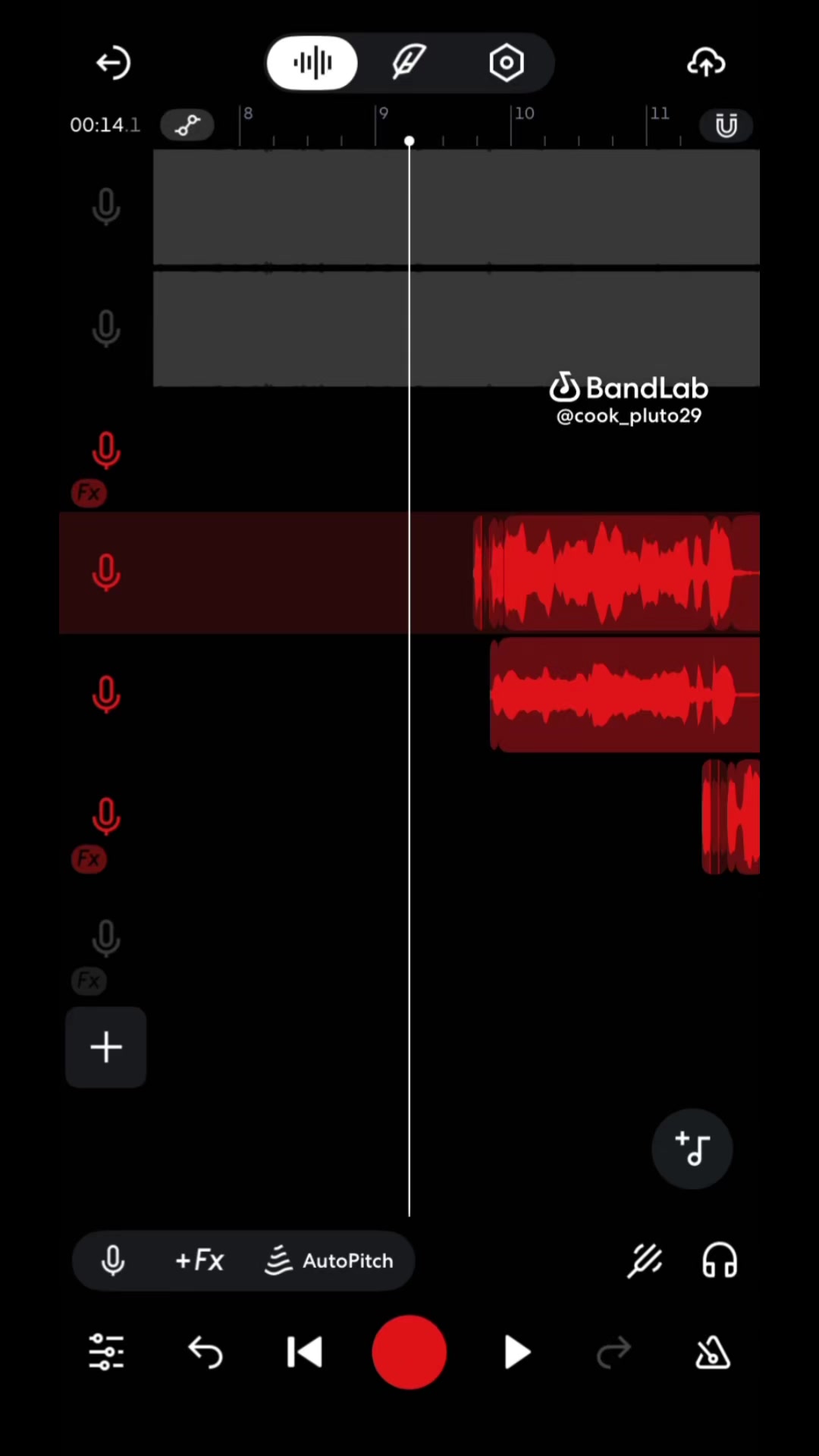Open AutoPitch settings

(x=329, y=1260)
